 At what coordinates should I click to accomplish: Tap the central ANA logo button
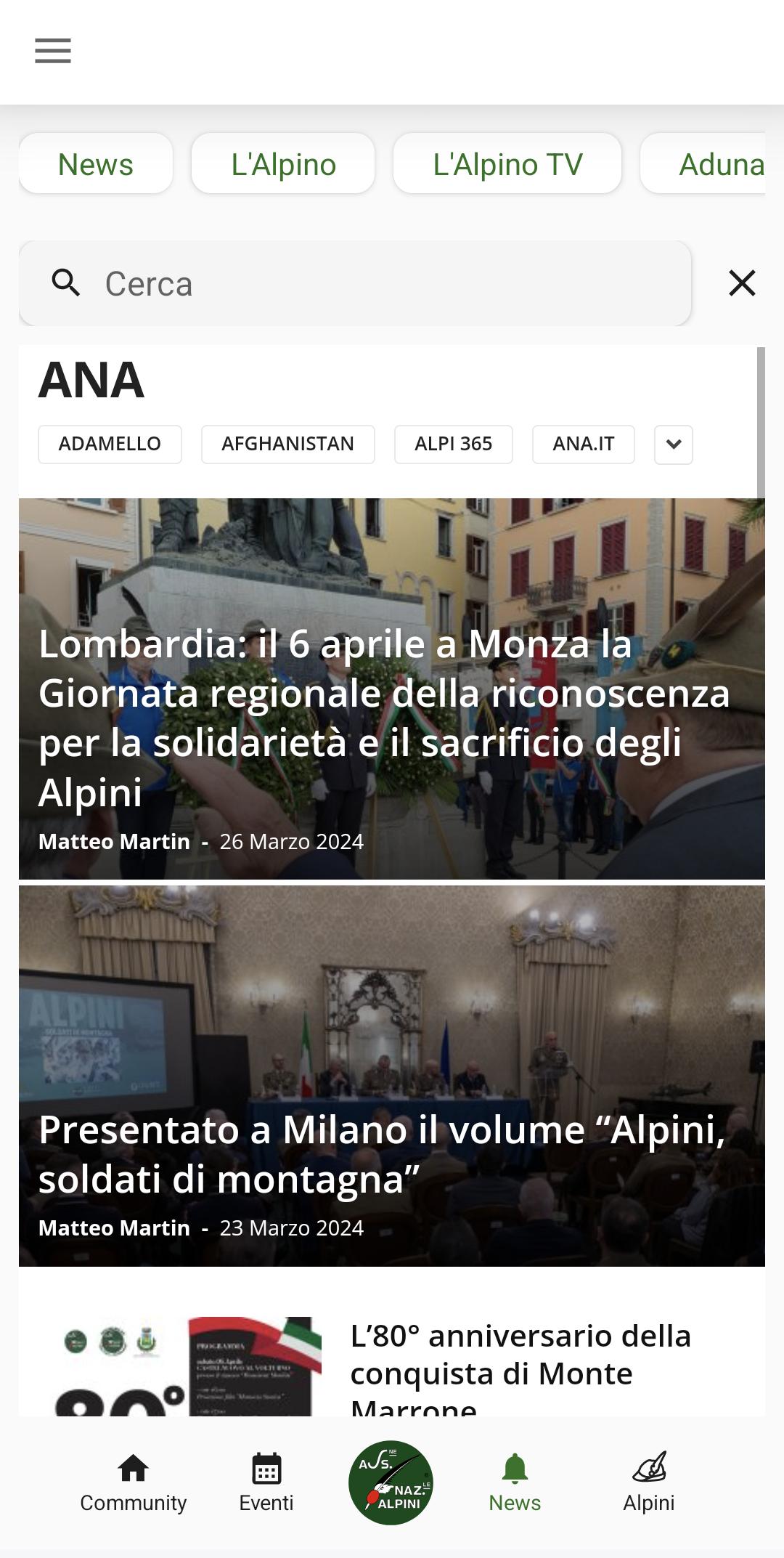[391, 1482]
